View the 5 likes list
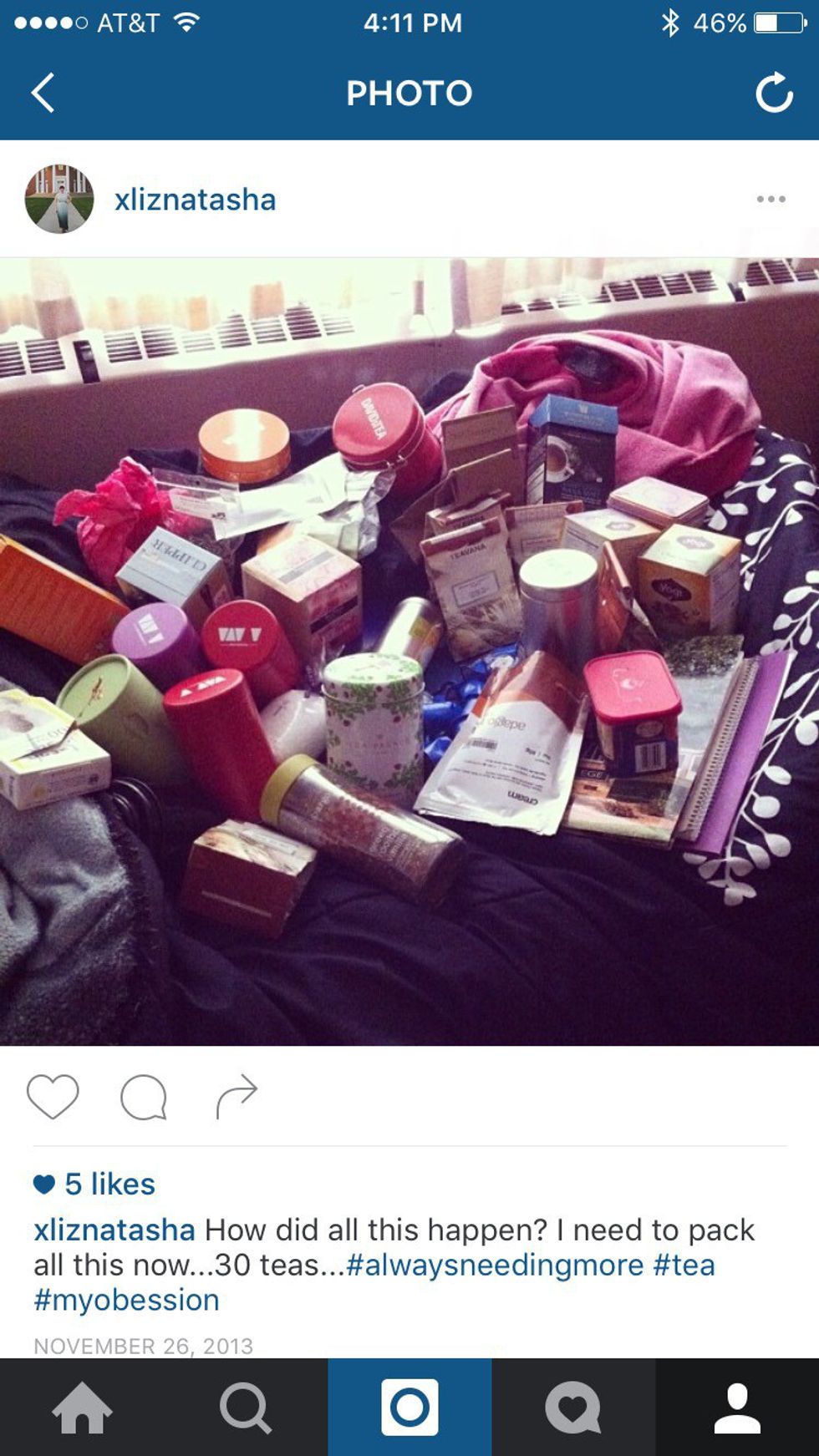This screenshot has height=1456, width=819. [x=109, y=1184]
